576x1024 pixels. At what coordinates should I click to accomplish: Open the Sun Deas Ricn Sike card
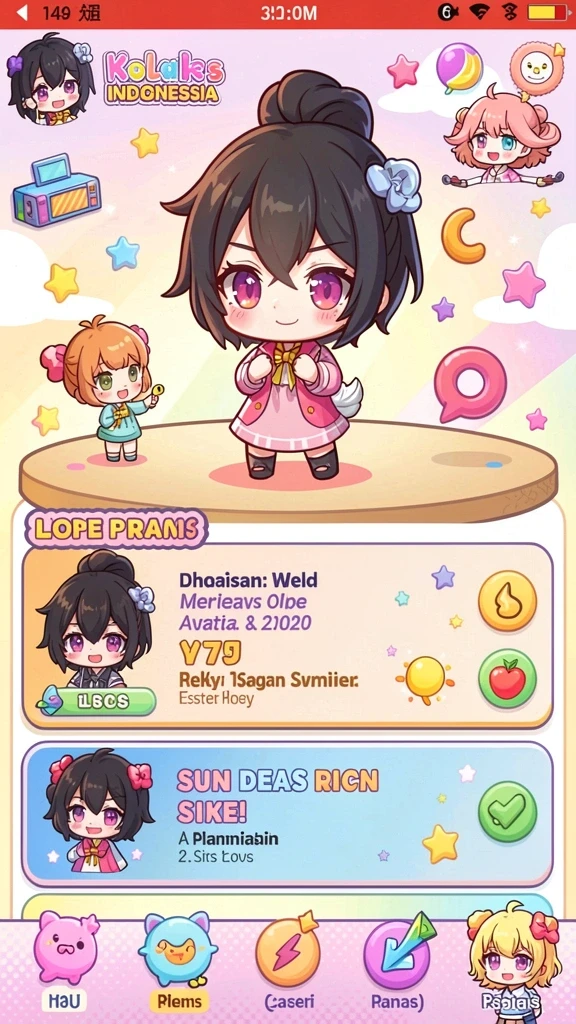click(287, 814)
